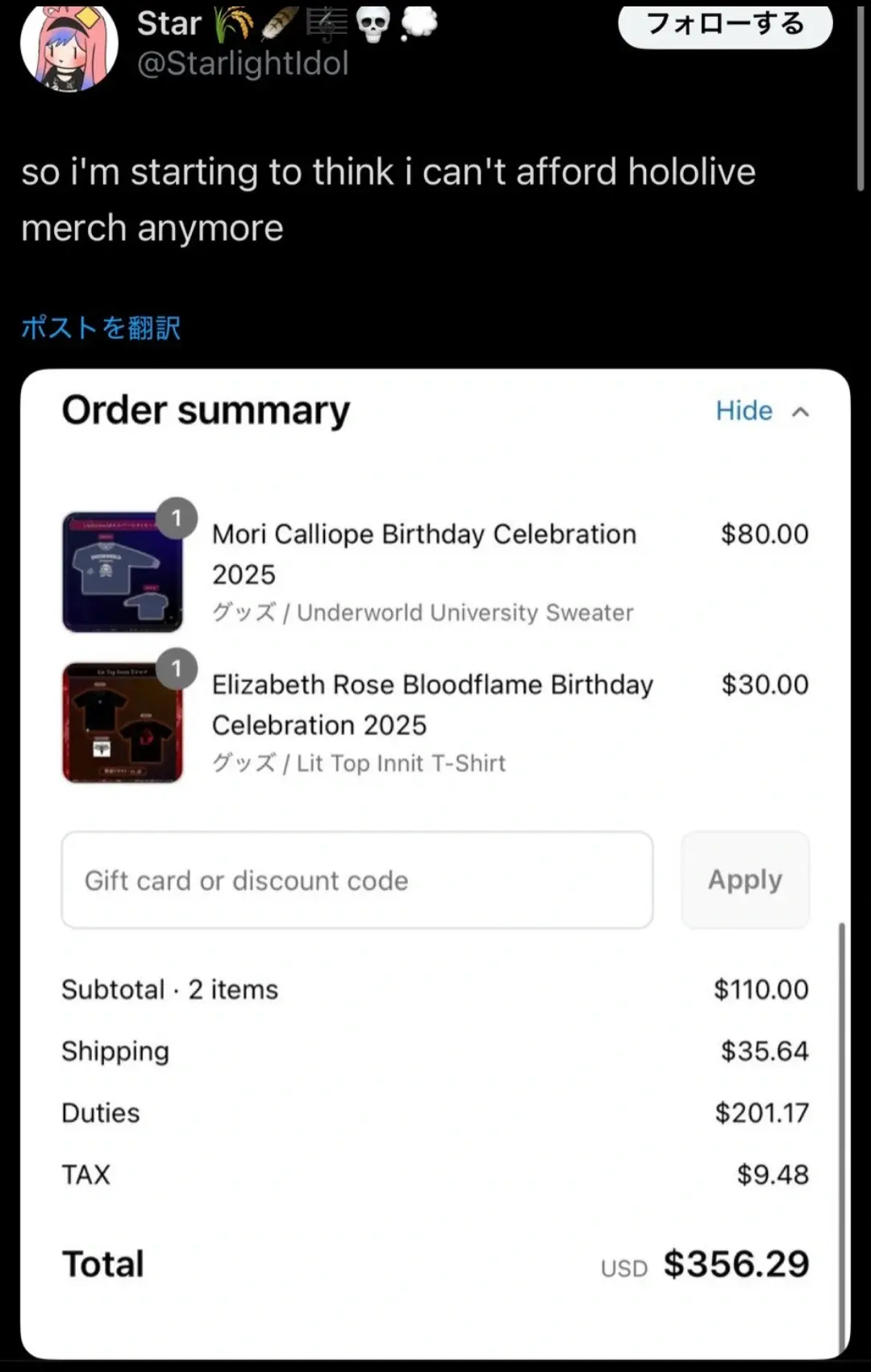This screenshot has width=871, height=1372.
Task: Open Star's profile picture
Action: pos(69,47)
